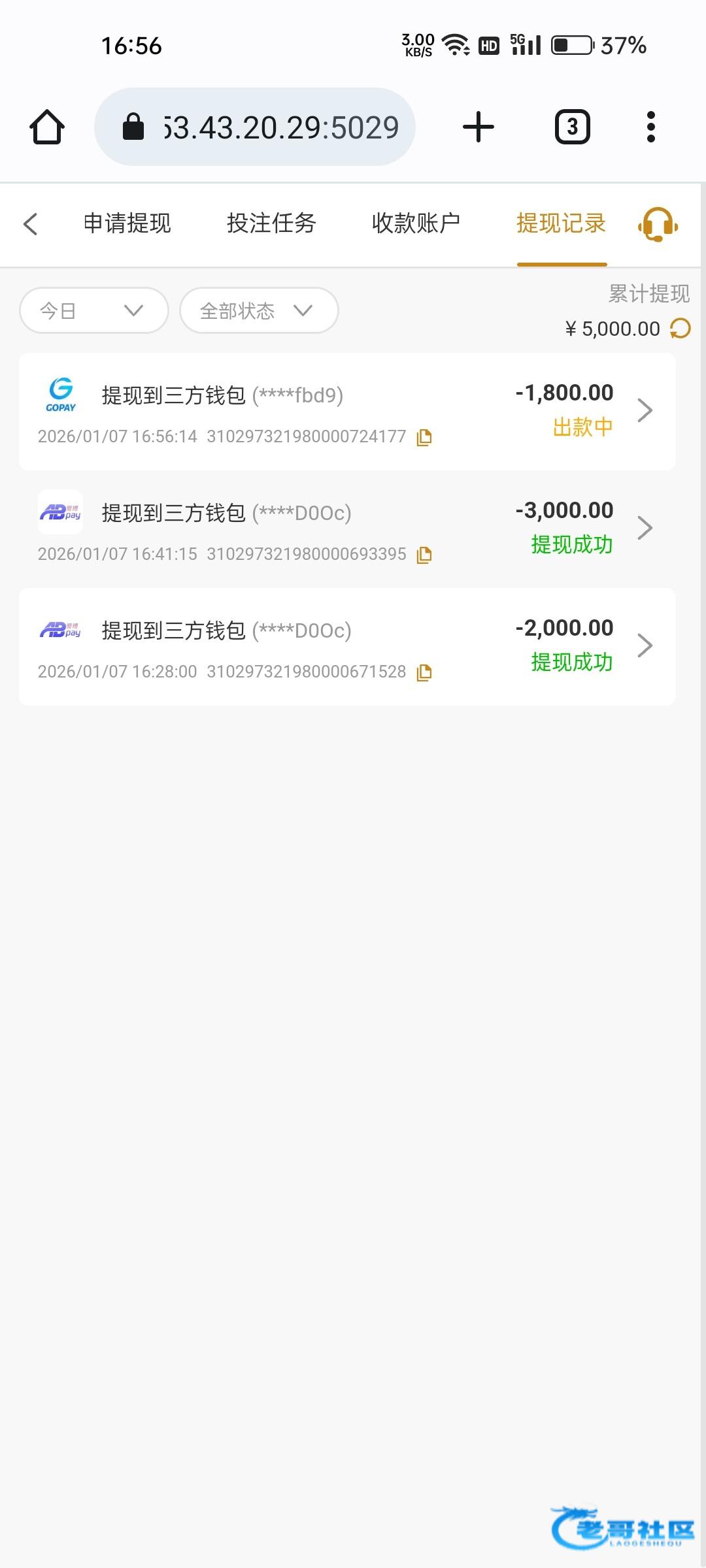706x1568 pixels.
Task: Refresh the 累计提现 total amount
Action: click(x=681, y=328)
